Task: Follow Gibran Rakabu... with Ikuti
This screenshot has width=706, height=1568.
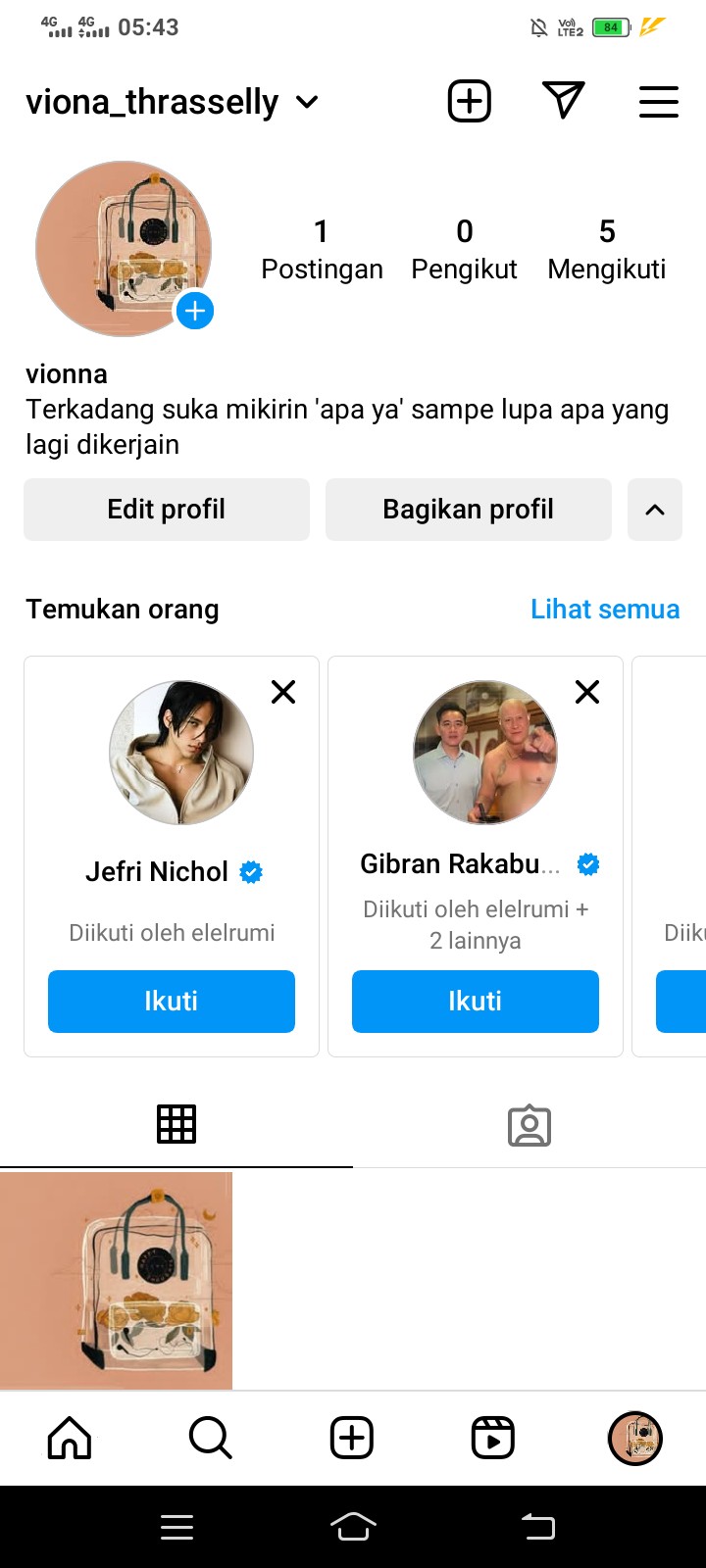Action: pyautogui.click(x=476, y=1001)
